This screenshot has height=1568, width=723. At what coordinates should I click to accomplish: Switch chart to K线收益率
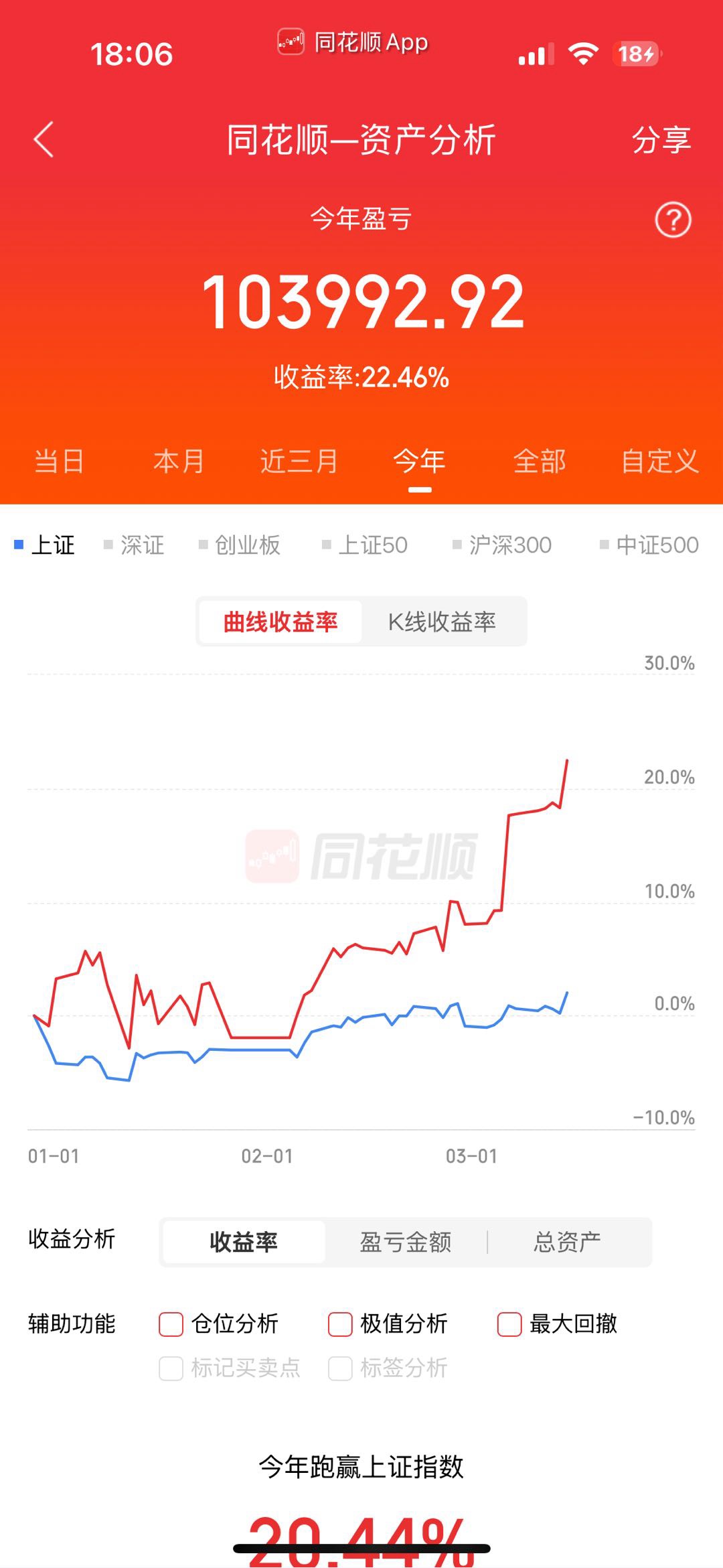click(443, 622)
